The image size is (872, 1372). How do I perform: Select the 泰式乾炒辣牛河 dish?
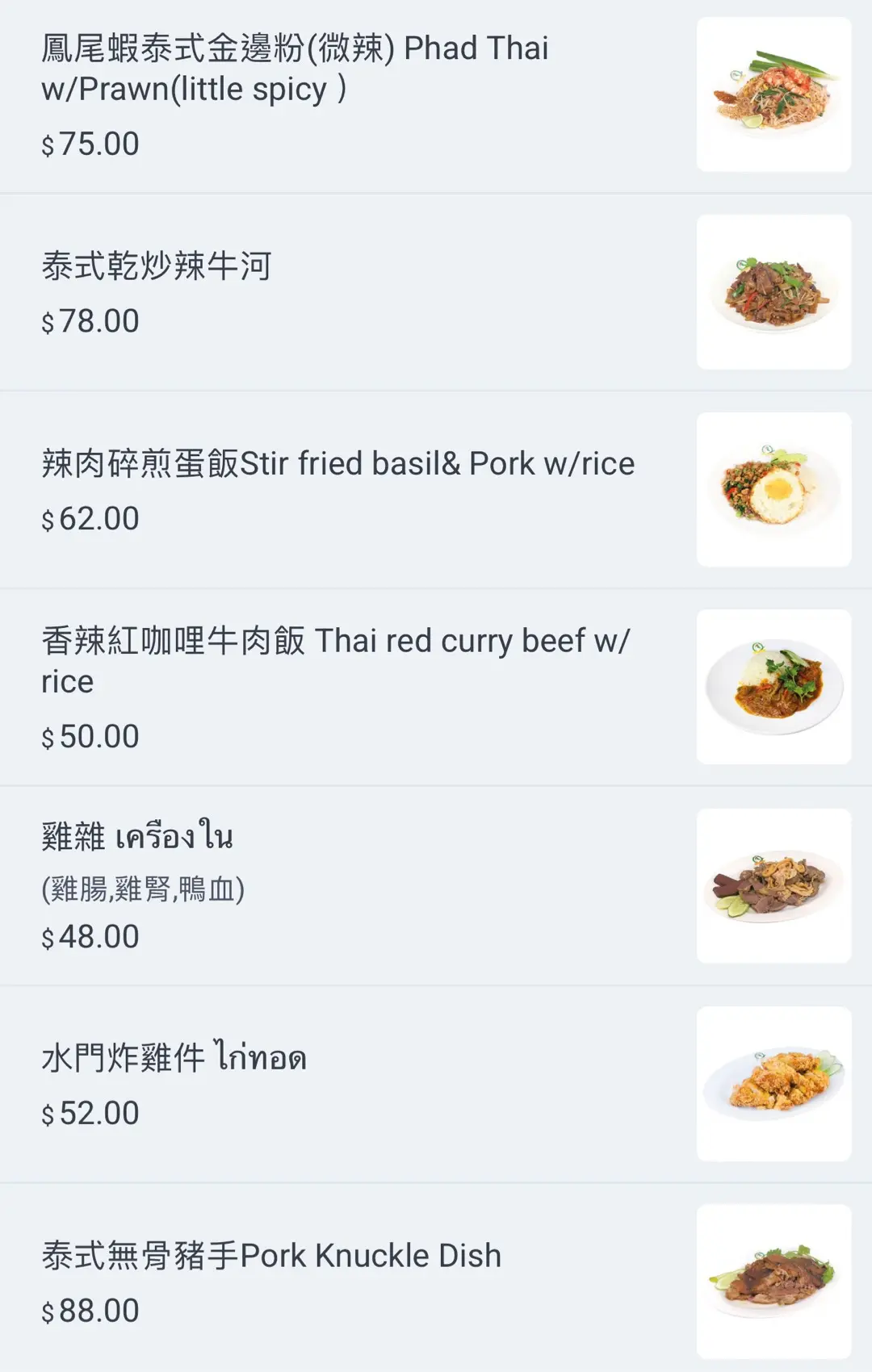pyautogui.click(x=157, y=266)
